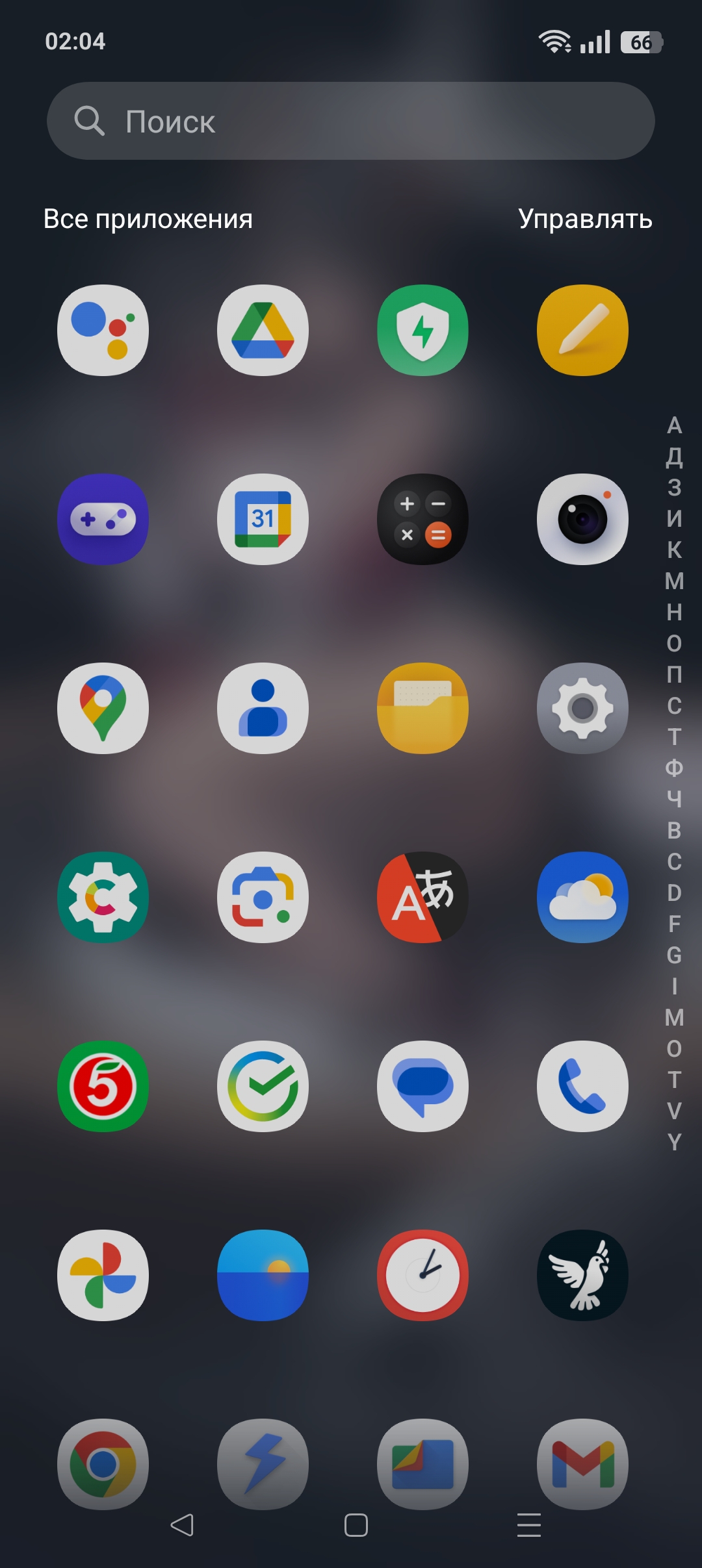Open the Weather app
Image resolution: width=702 pixels, height=1568 pixels.
pos(582,897)
